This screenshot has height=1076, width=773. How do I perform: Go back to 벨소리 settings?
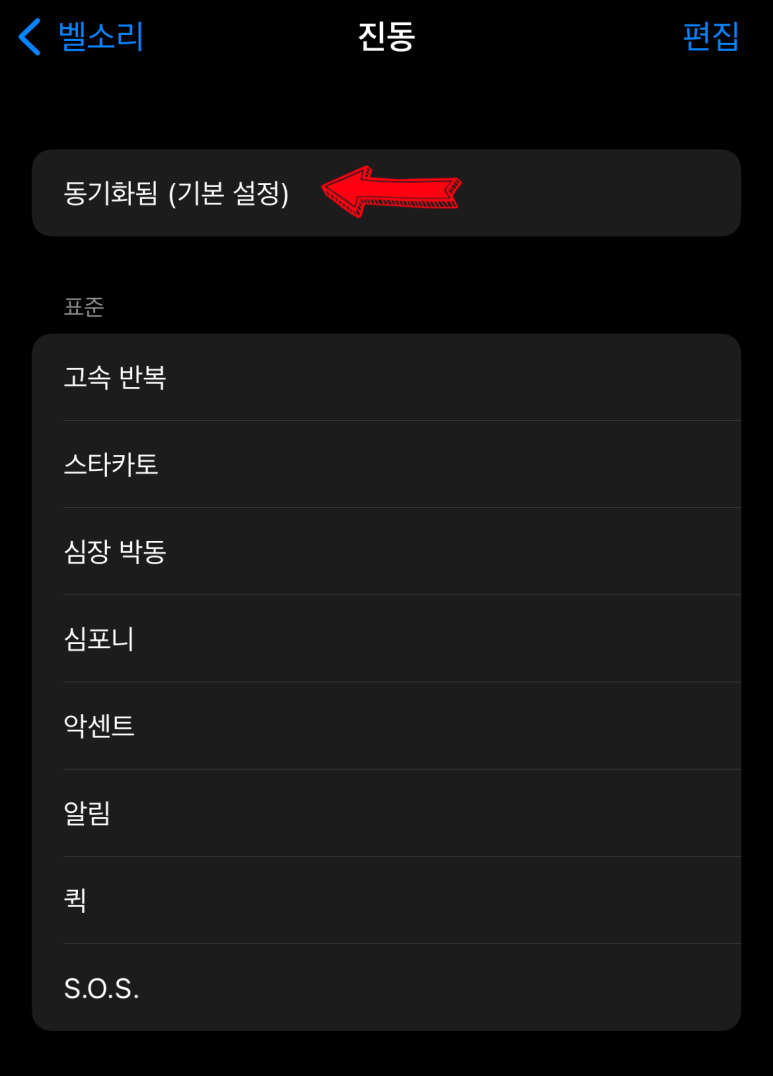coord(82,37)
